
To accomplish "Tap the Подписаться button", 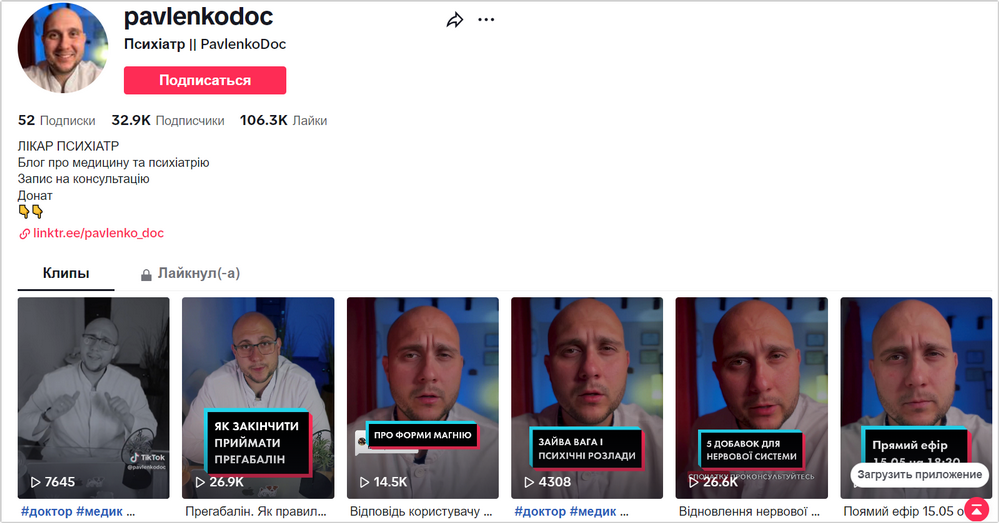I will [x=205, y=80].
